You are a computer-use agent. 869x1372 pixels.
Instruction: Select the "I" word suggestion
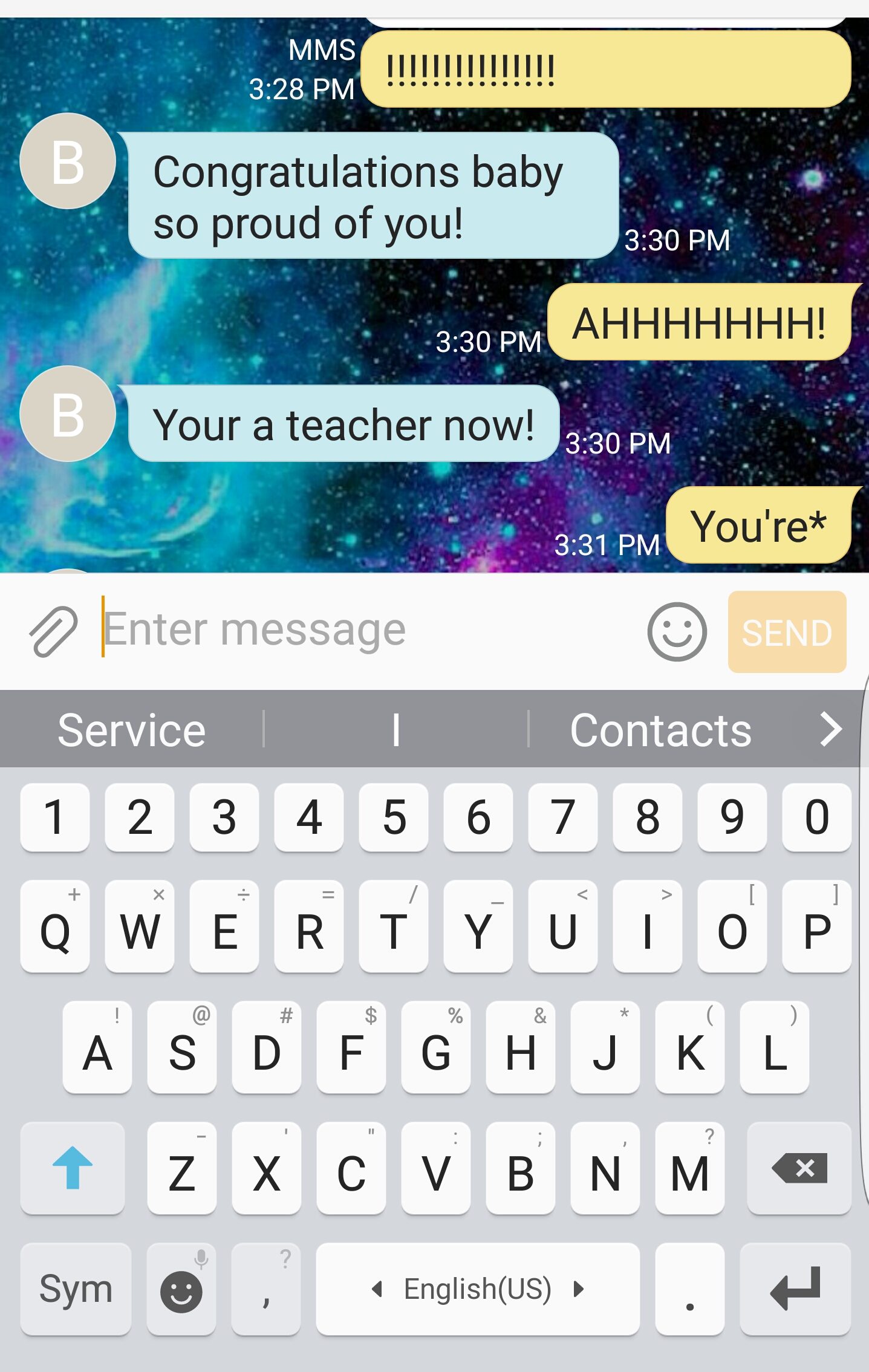[x=396, y=730]
